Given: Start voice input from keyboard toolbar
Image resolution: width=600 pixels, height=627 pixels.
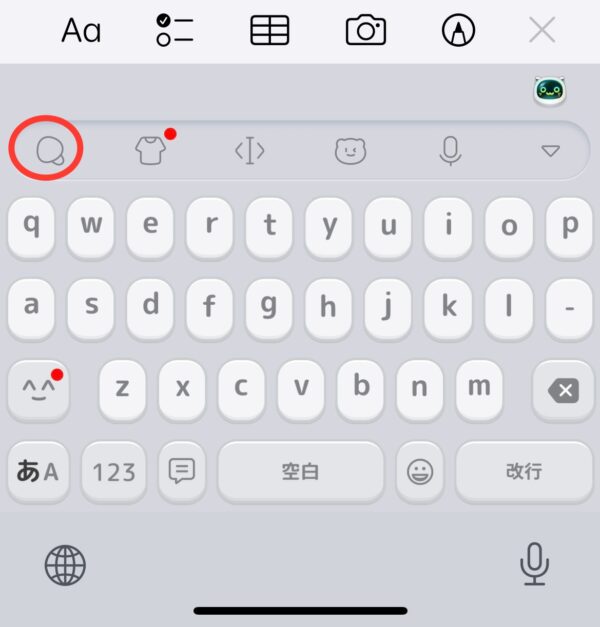Looking at the screenshot, I should tap(450, 151).
